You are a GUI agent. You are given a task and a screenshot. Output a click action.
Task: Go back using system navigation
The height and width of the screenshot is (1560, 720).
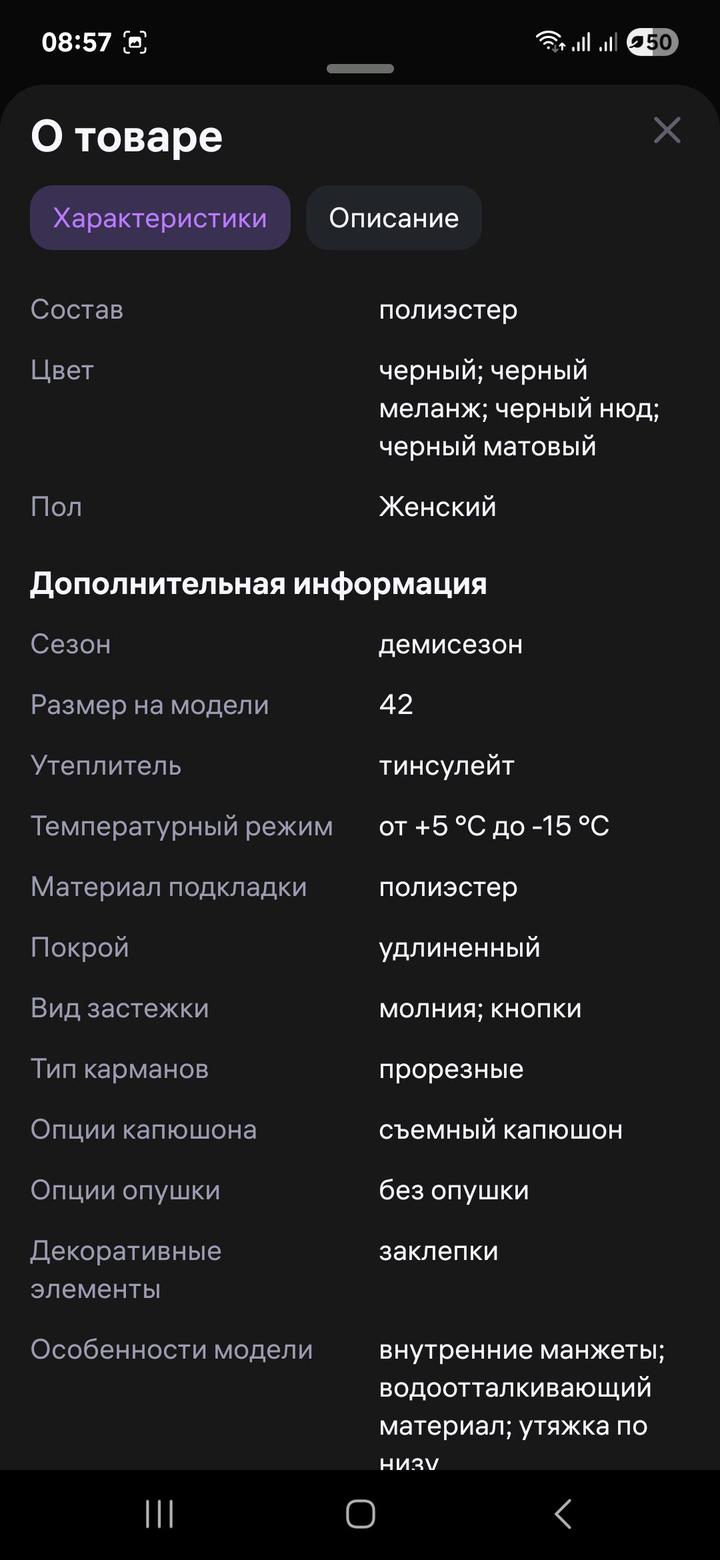[563, 1514]
